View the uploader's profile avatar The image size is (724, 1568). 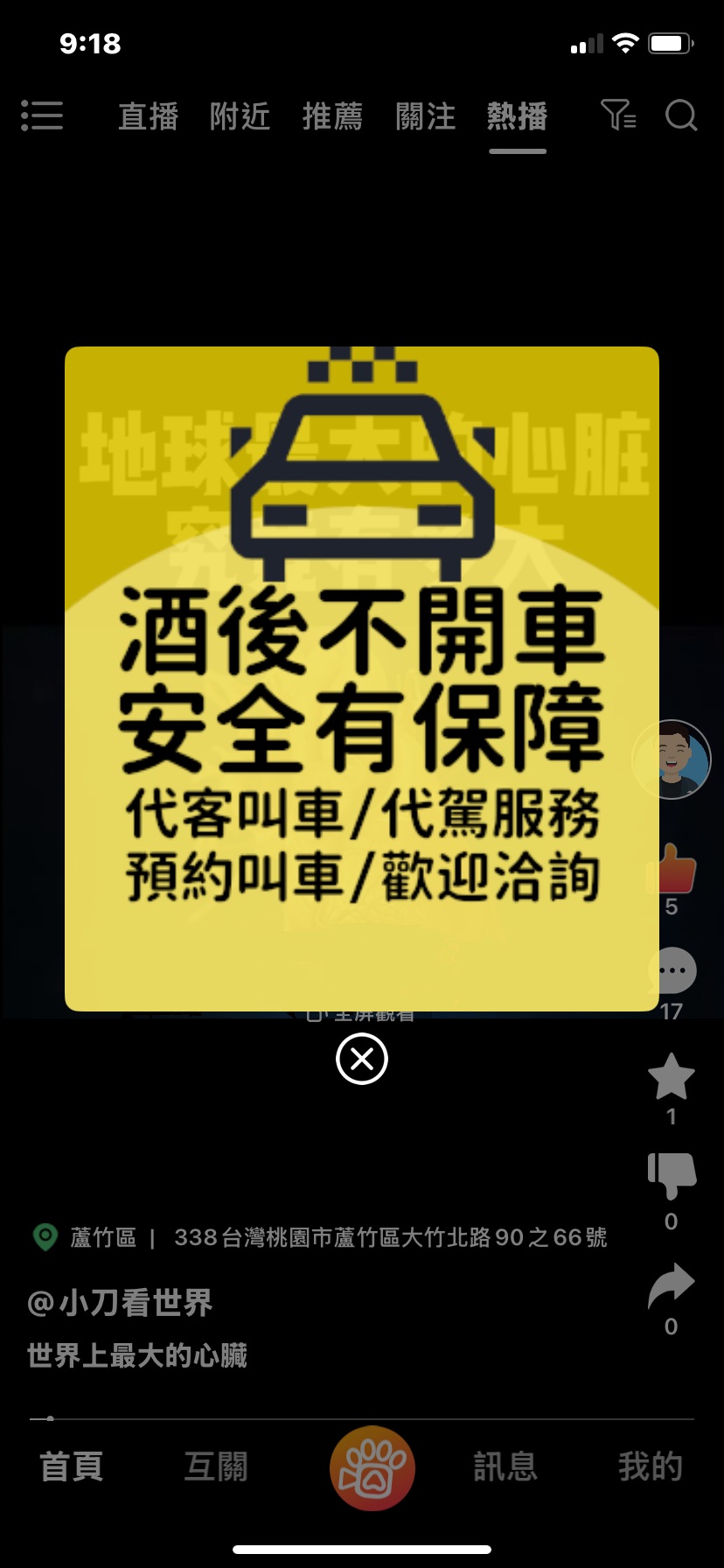click(672, 759)
